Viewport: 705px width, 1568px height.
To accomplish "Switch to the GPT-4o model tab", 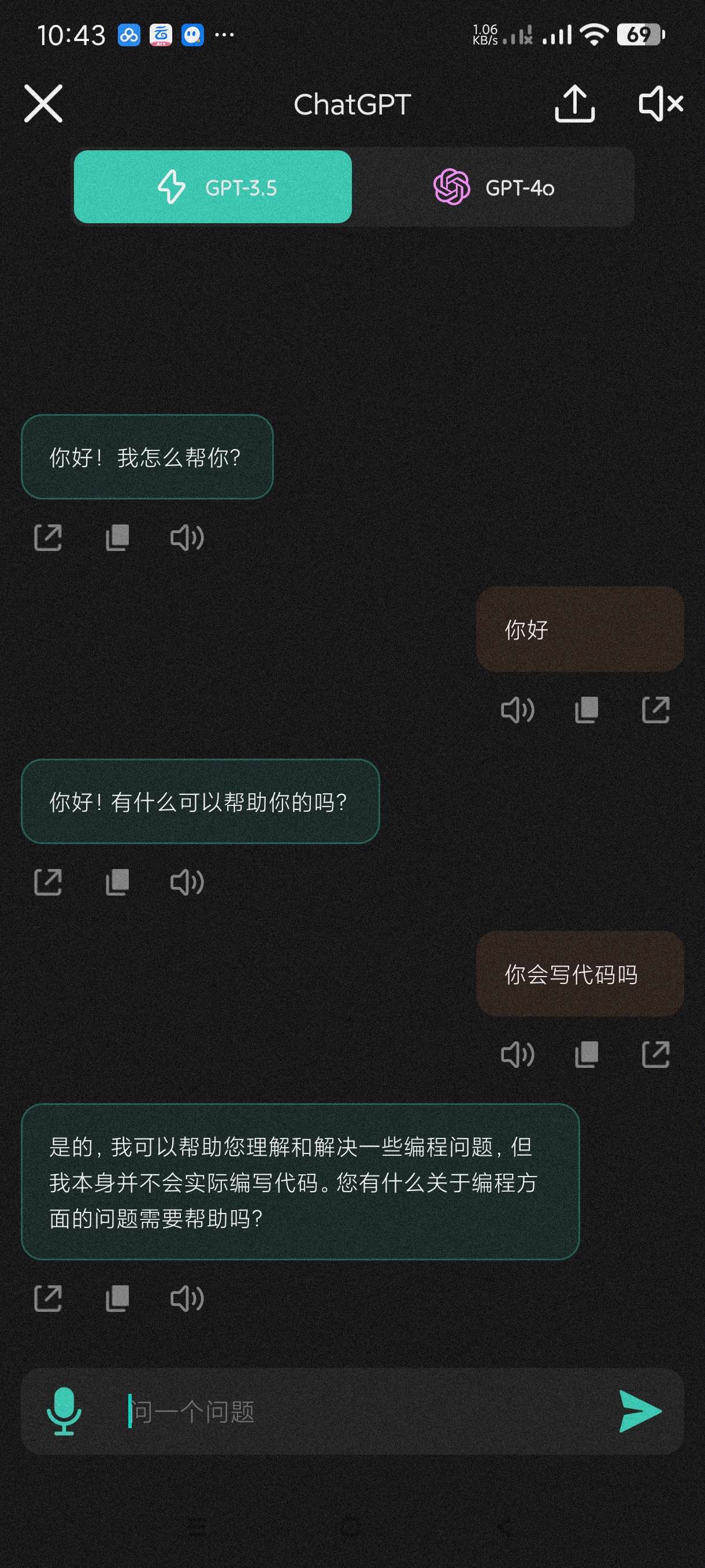I will pos(493,187).
